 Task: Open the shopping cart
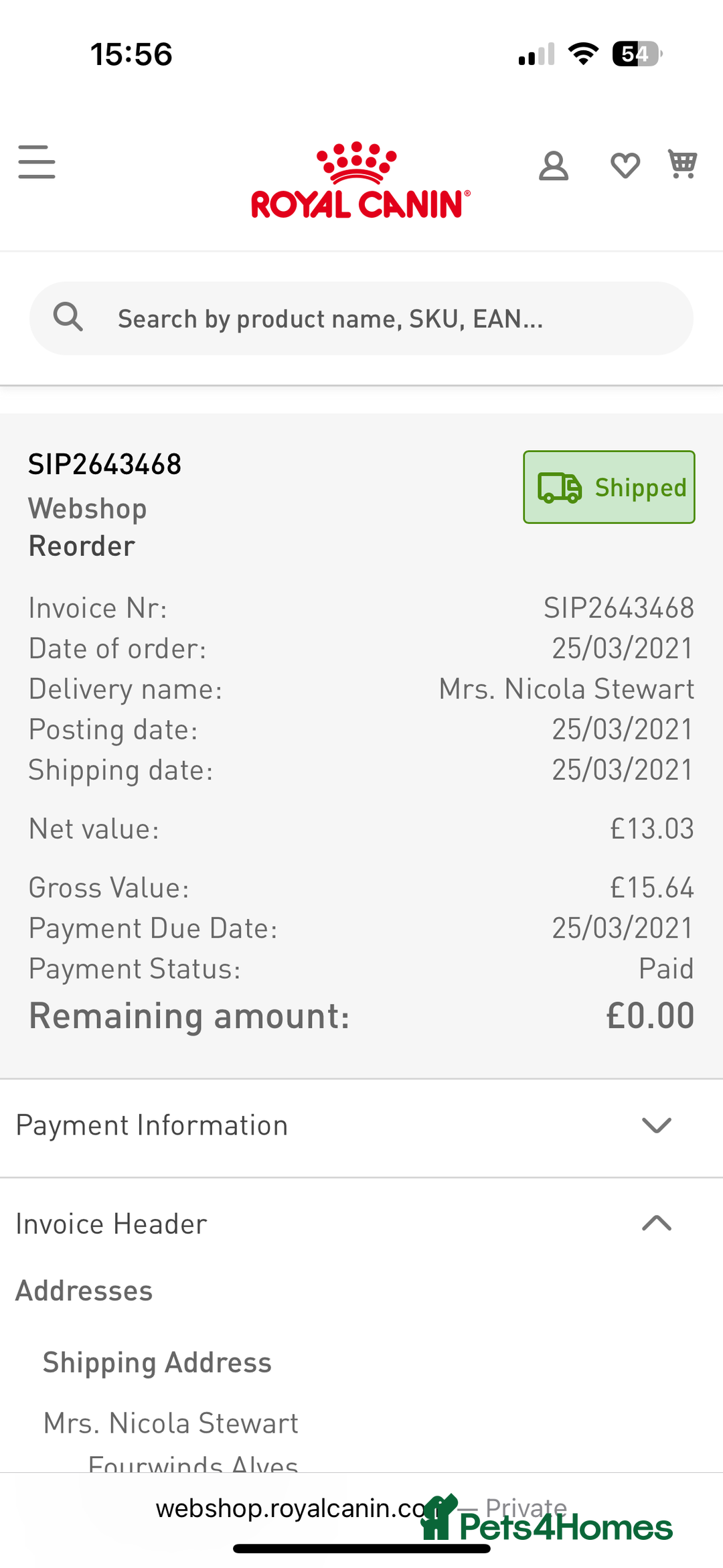[x=683, y=163]
